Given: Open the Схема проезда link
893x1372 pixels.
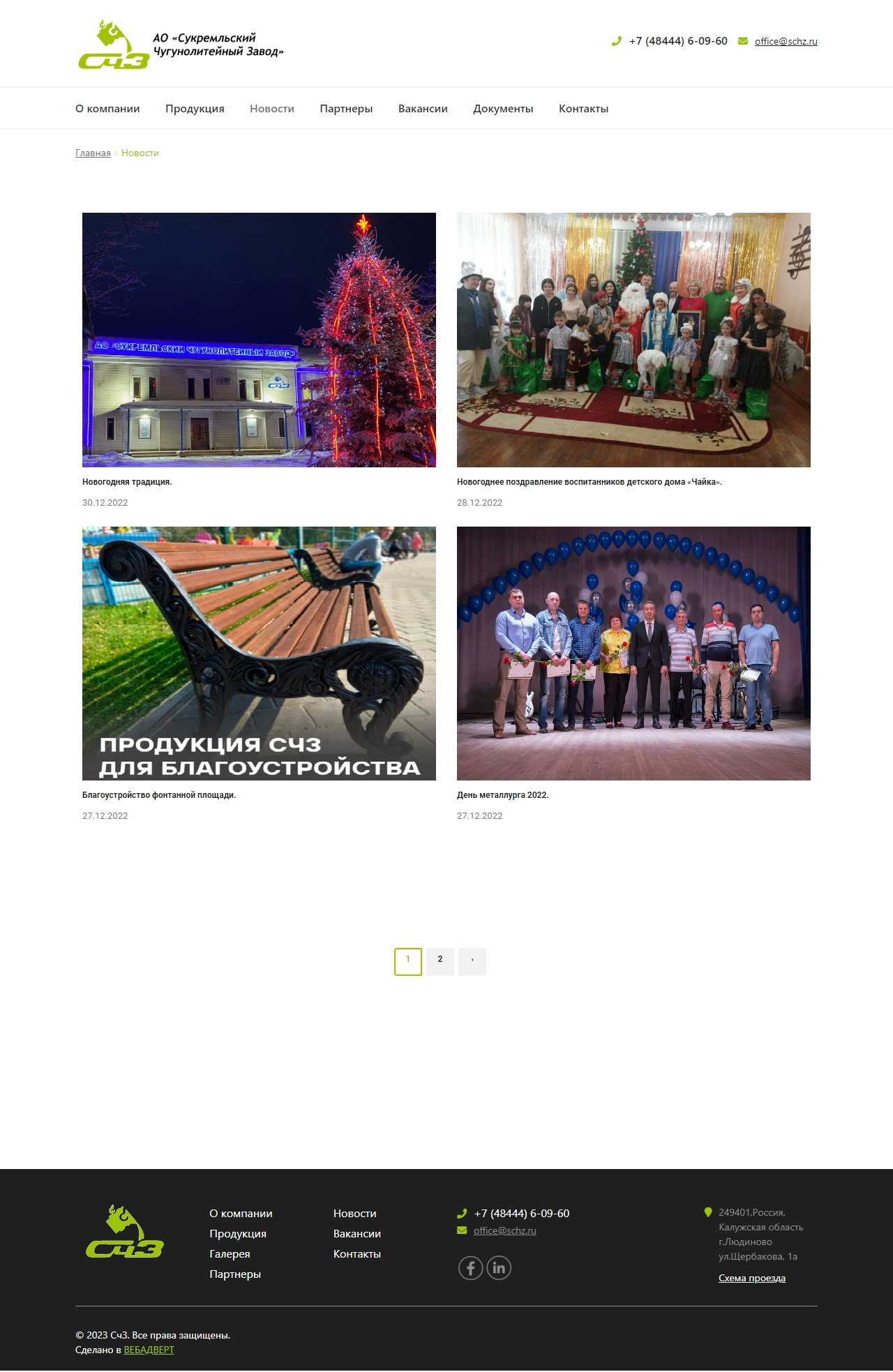Looking at the screenshot, I should (x=751, y=1278).
